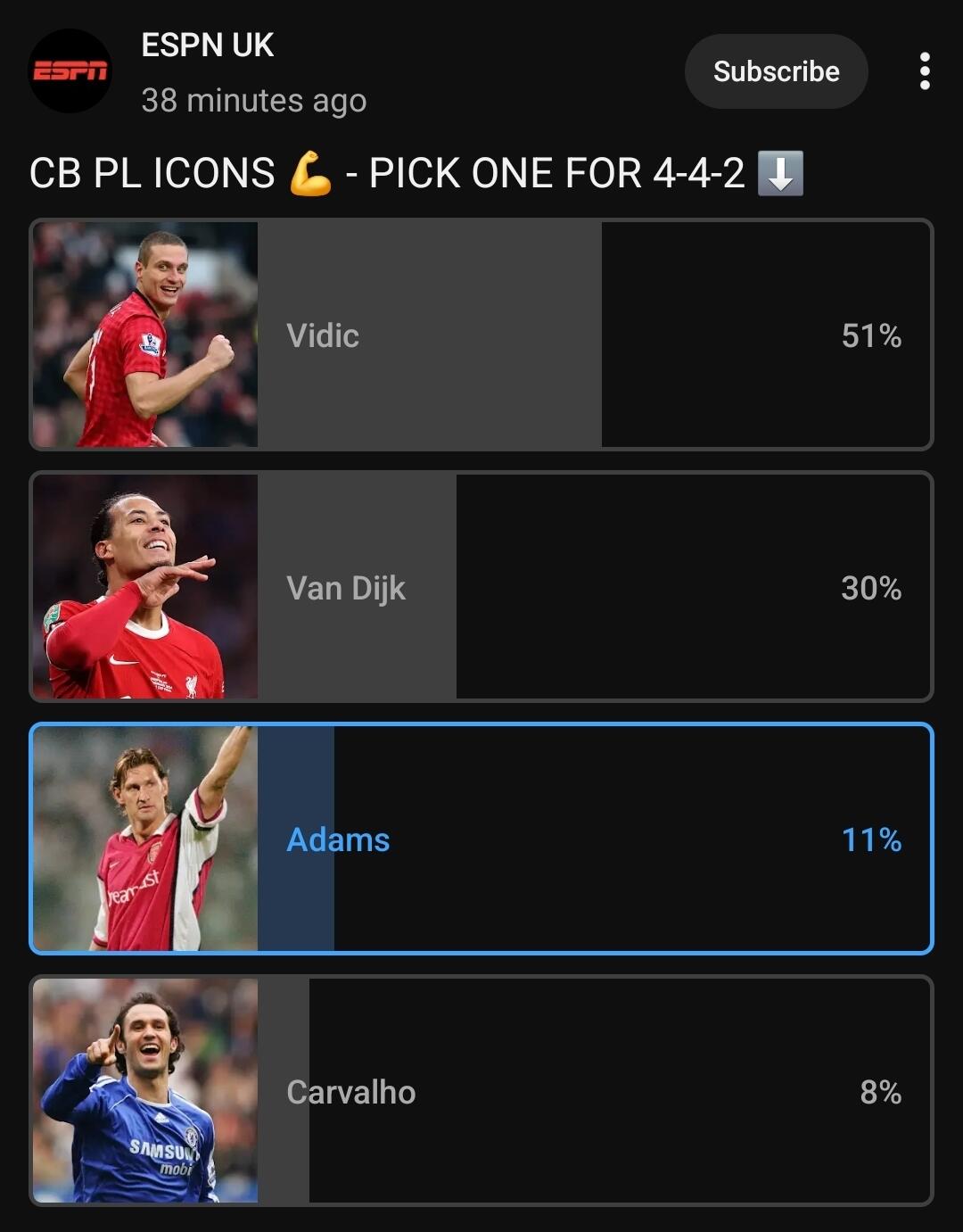Pick Carvalho in the poll
This screenshot has width=963, height=1232.
point(481,1091)
